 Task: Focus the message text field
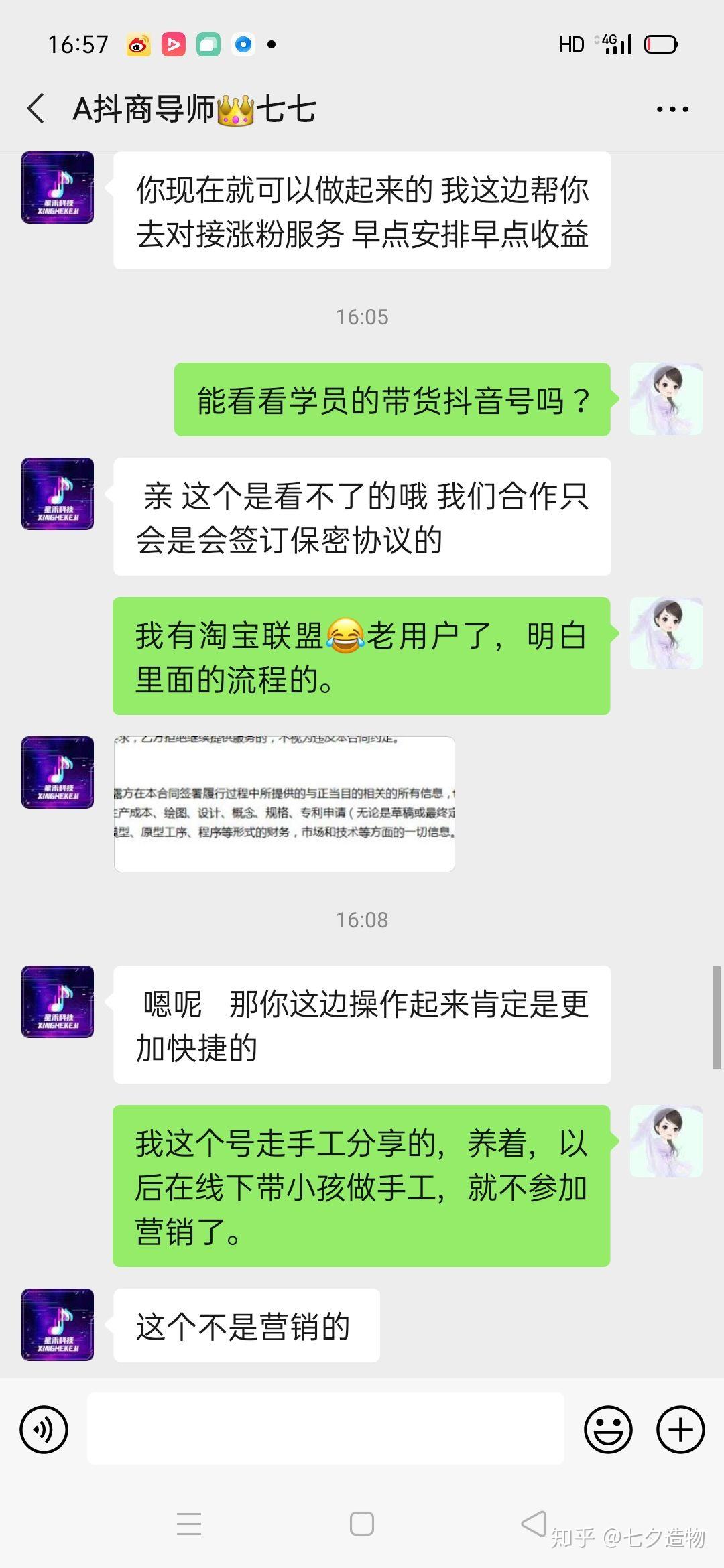326,1428
